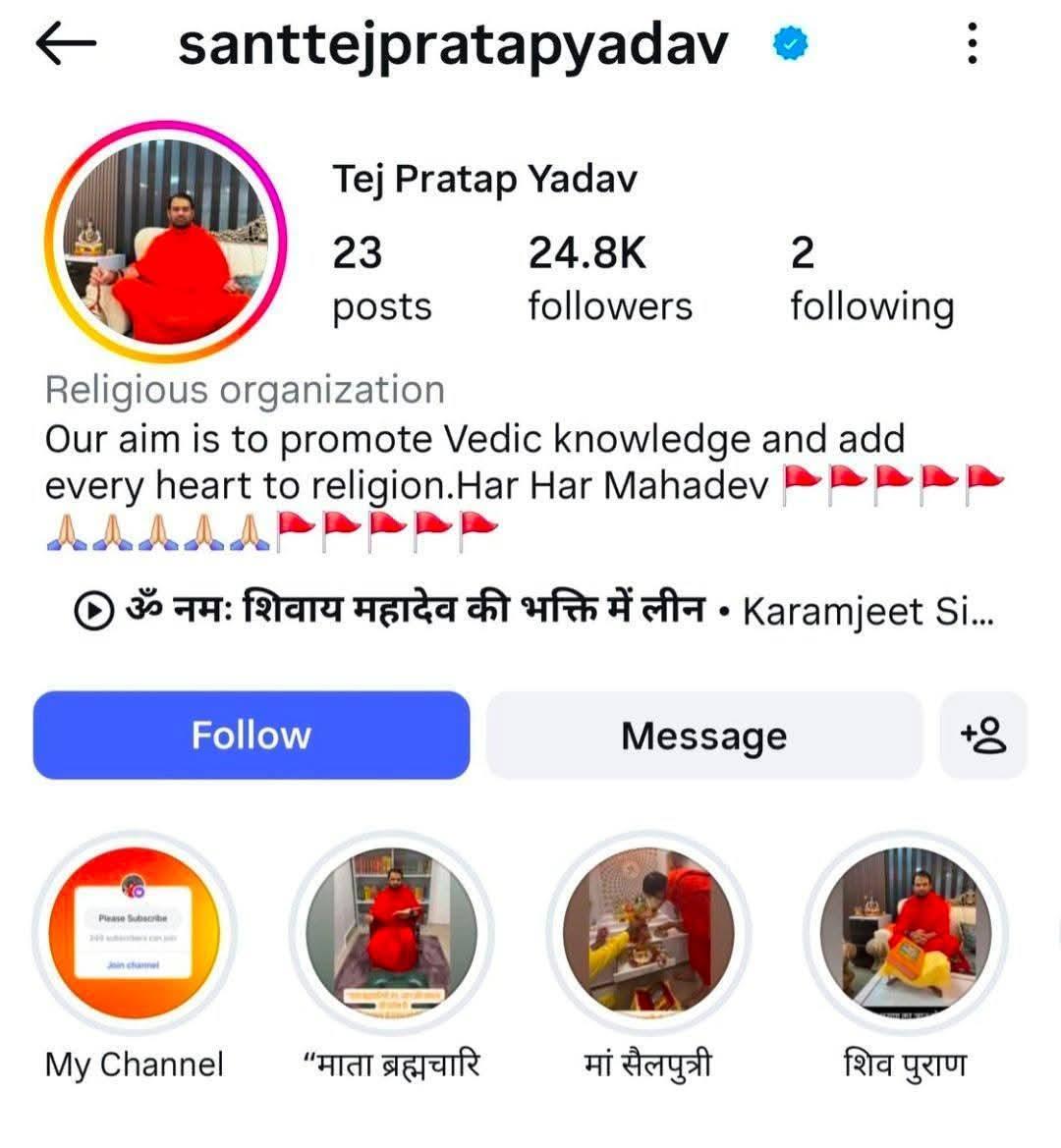Screen dimensions: 1061x1148
Task: Open the My Channel highlight
Action: pyautogui.click(x=135, y=933)
